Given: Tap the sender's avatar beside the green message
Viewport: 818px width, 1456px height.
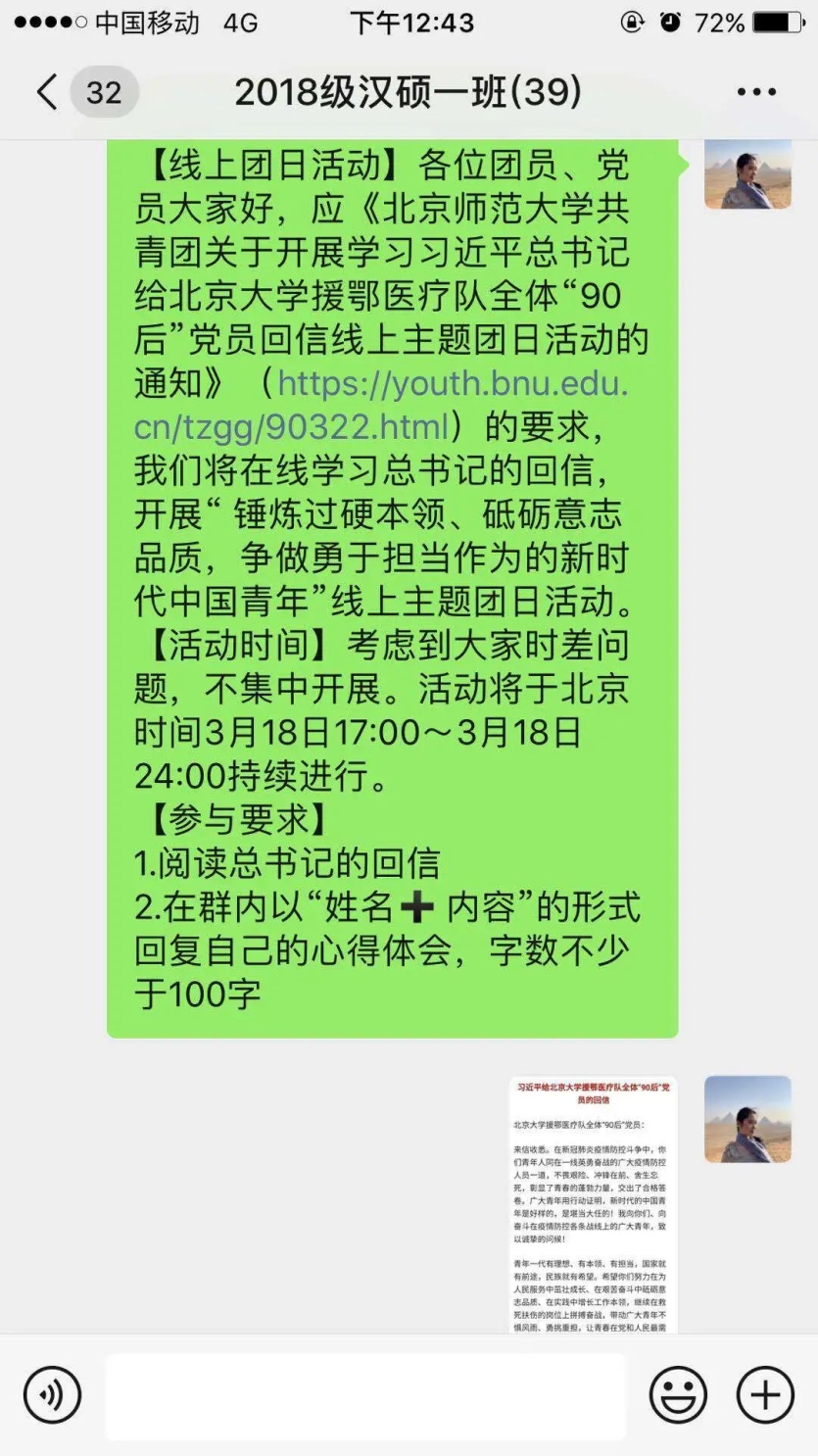Looking at the screenshot, I should pos(747,173).
